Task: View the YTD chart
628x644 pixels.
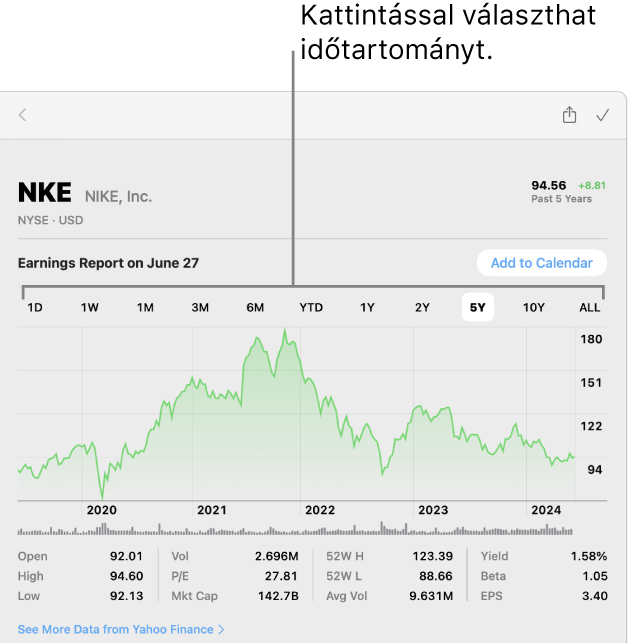Action: [311, 307]
